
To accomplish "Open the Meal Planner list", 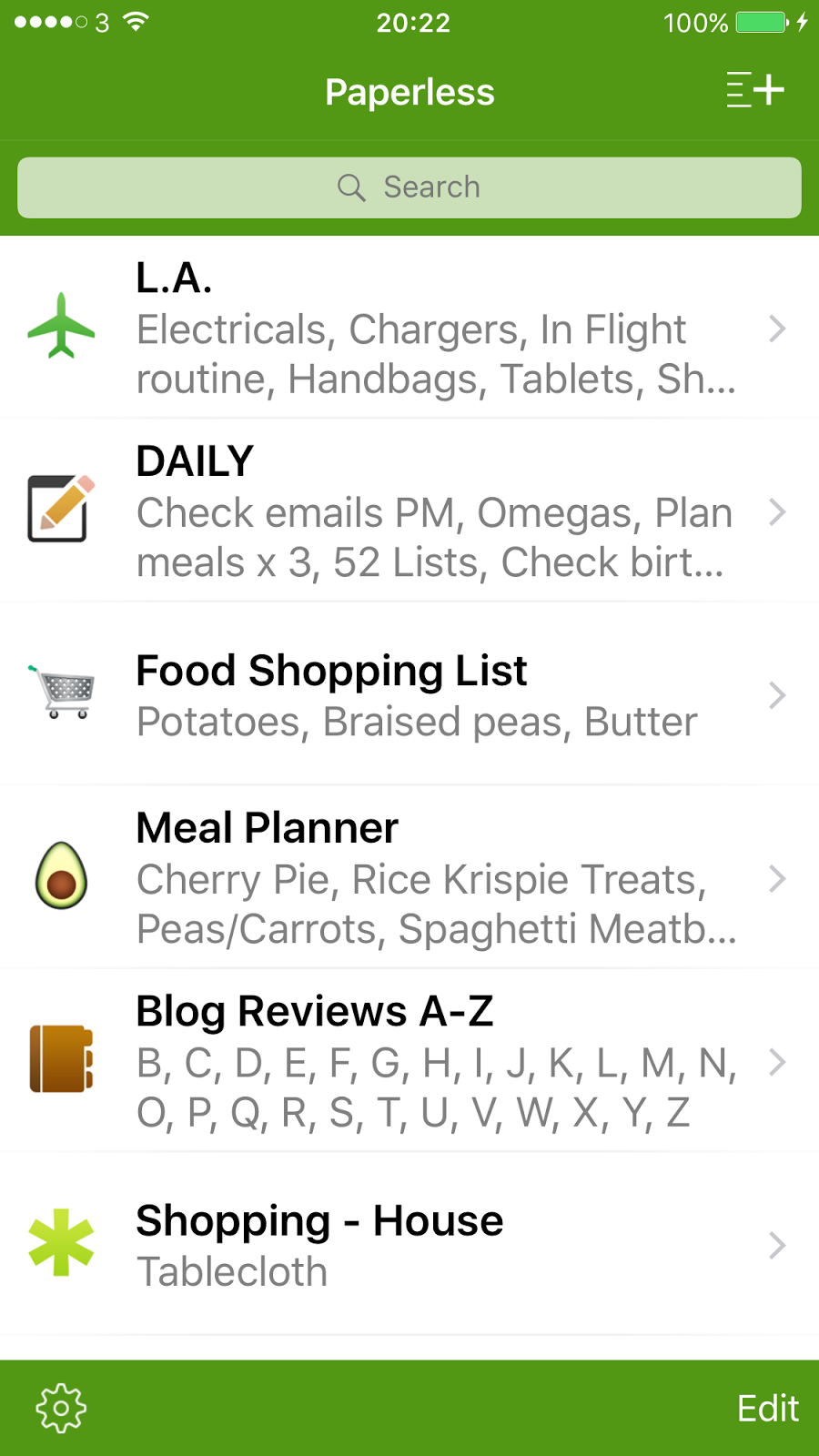I will pyautogui.click(x=409, y=878).
